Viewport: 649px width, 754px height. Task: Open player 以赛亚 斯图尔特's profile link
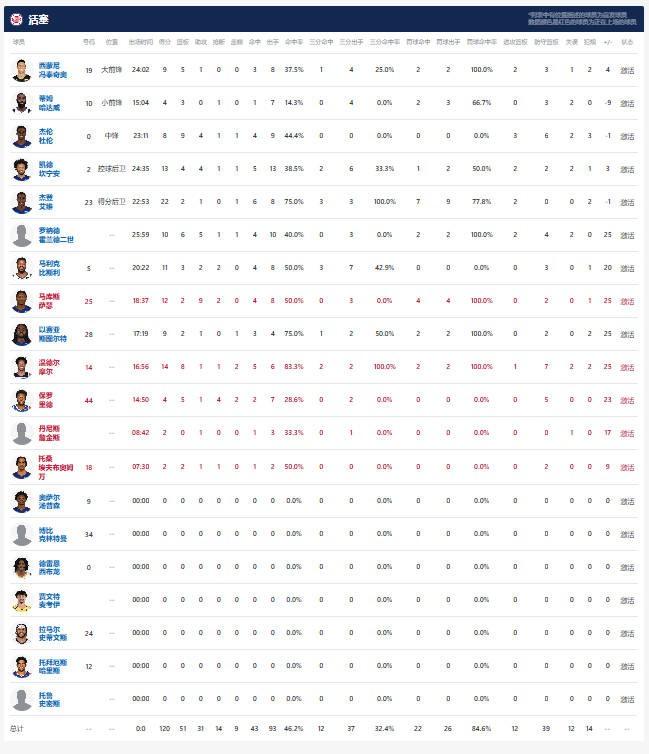coord(52,334)
